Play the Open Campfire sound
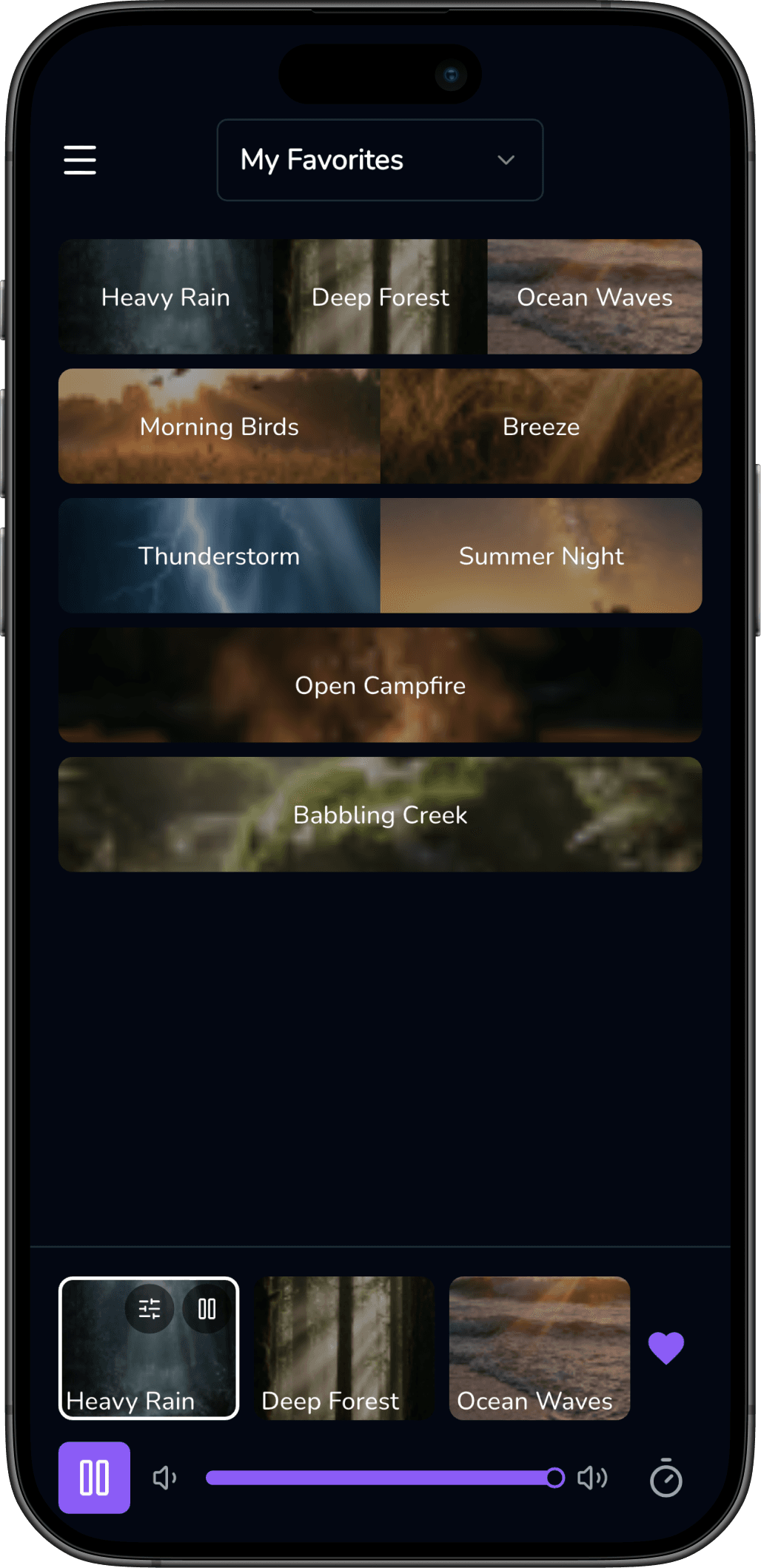 (x=380, y=685)
